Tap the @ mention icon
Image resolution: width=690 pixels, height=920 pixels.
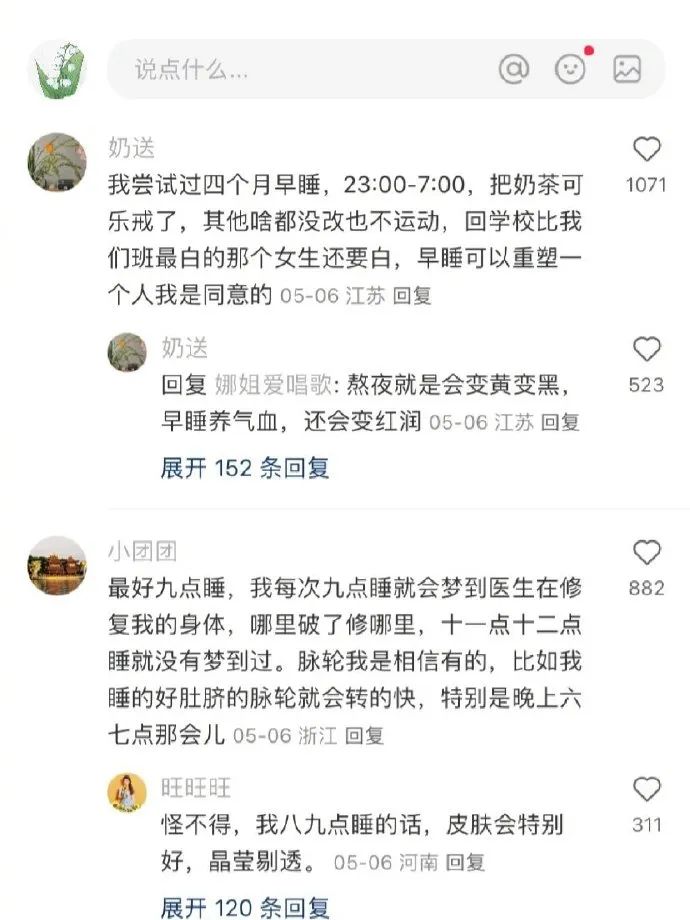tap(513, 69)
